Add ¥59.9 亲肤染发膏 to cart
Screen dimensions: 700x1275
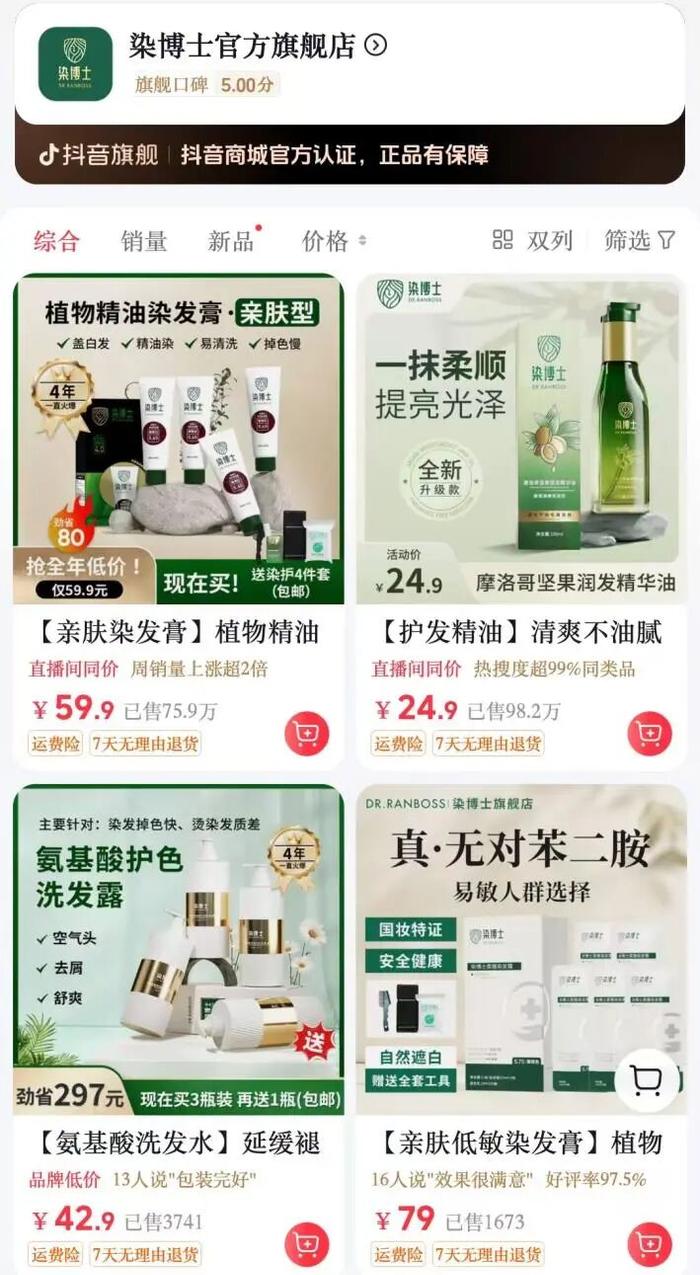306,733
